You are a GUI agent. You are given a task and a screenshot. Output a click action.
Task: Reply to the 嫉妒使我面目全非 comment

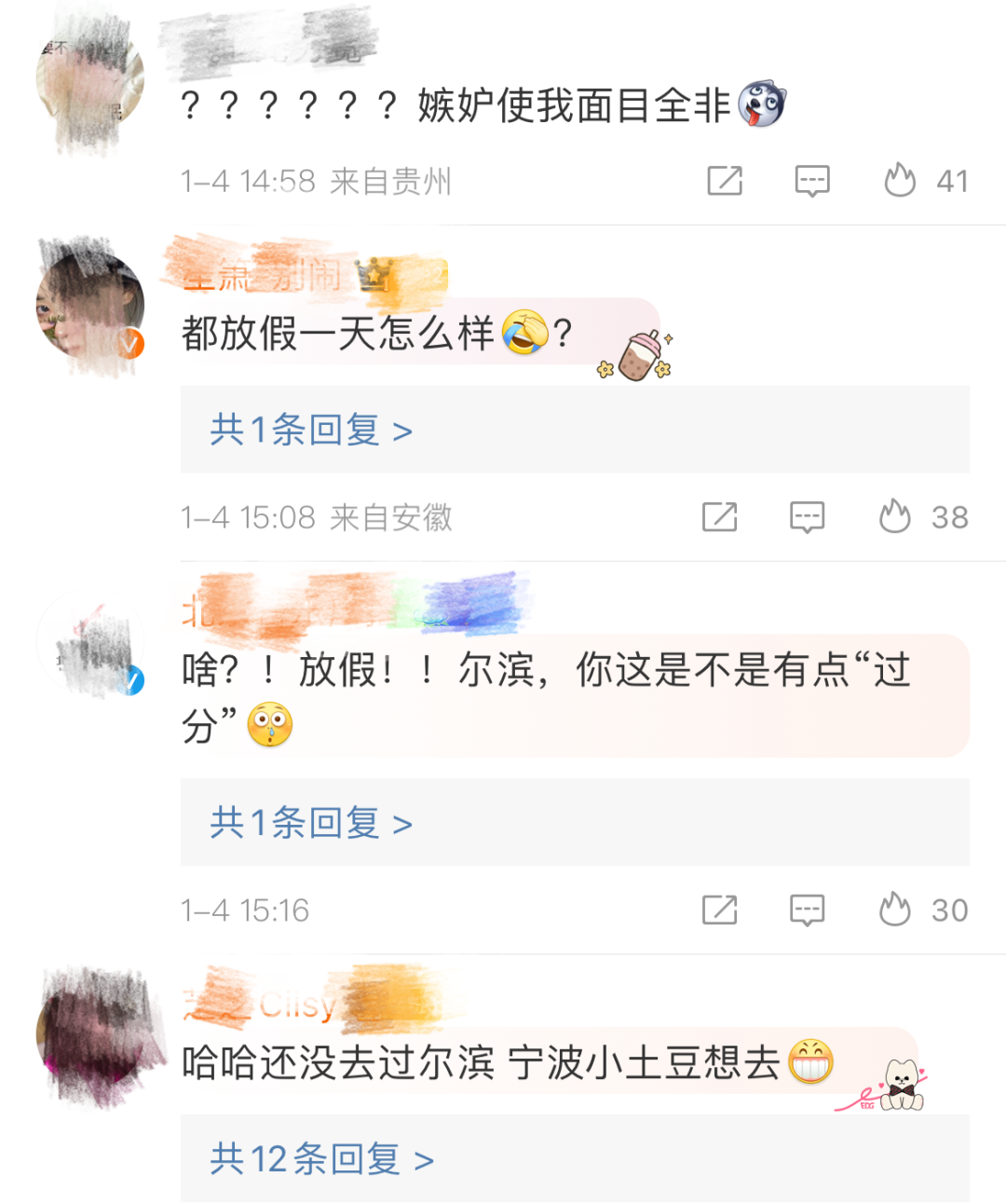[x=812, y=181]
